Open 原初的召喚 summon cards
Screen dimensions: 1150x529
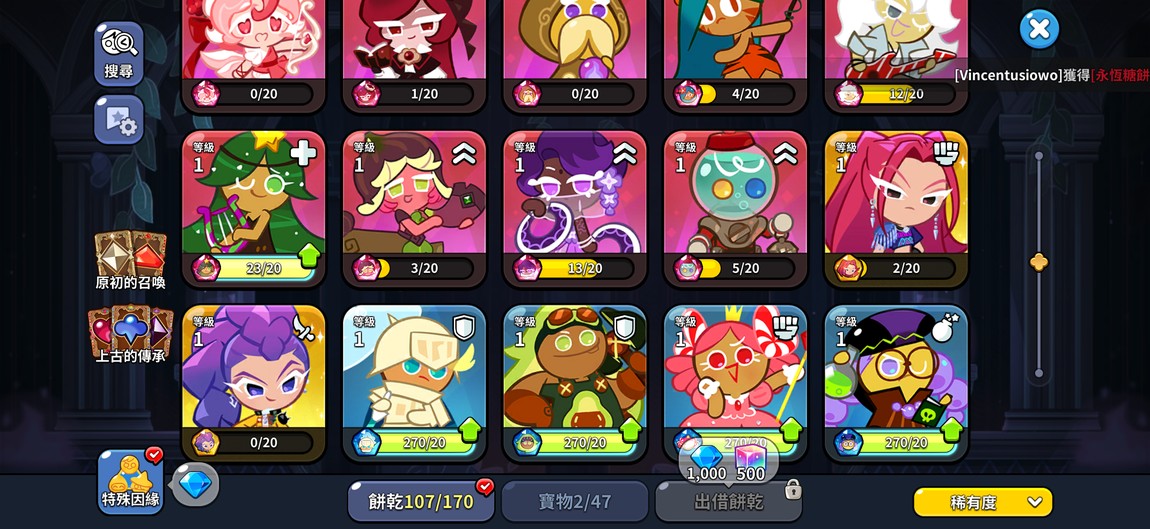pyautogui.click(x=130, y=261)
